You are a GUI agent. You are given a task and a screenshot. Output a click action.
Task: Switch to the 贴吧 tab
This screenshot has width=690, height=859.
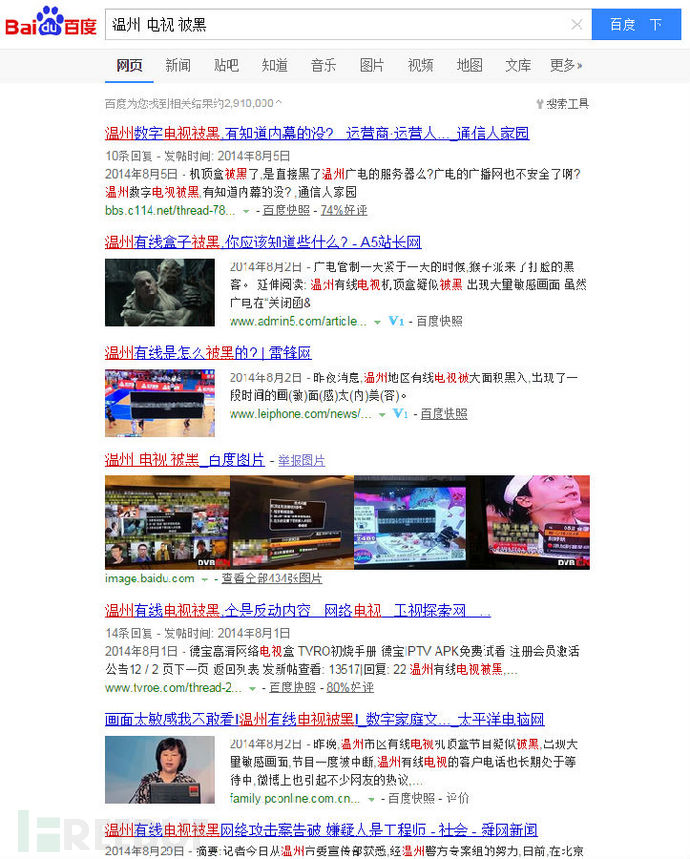coord(226,65)
